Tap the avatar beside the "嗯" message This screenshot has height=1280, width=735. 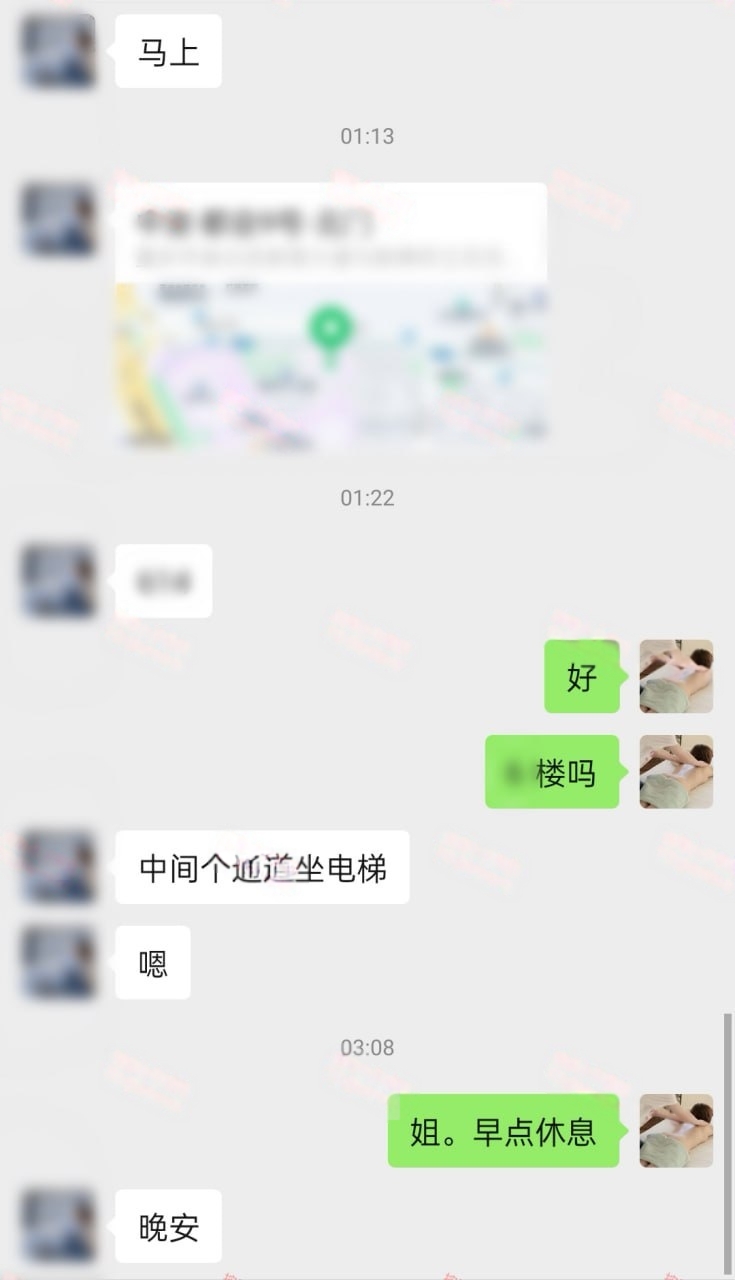click(59, 962)
